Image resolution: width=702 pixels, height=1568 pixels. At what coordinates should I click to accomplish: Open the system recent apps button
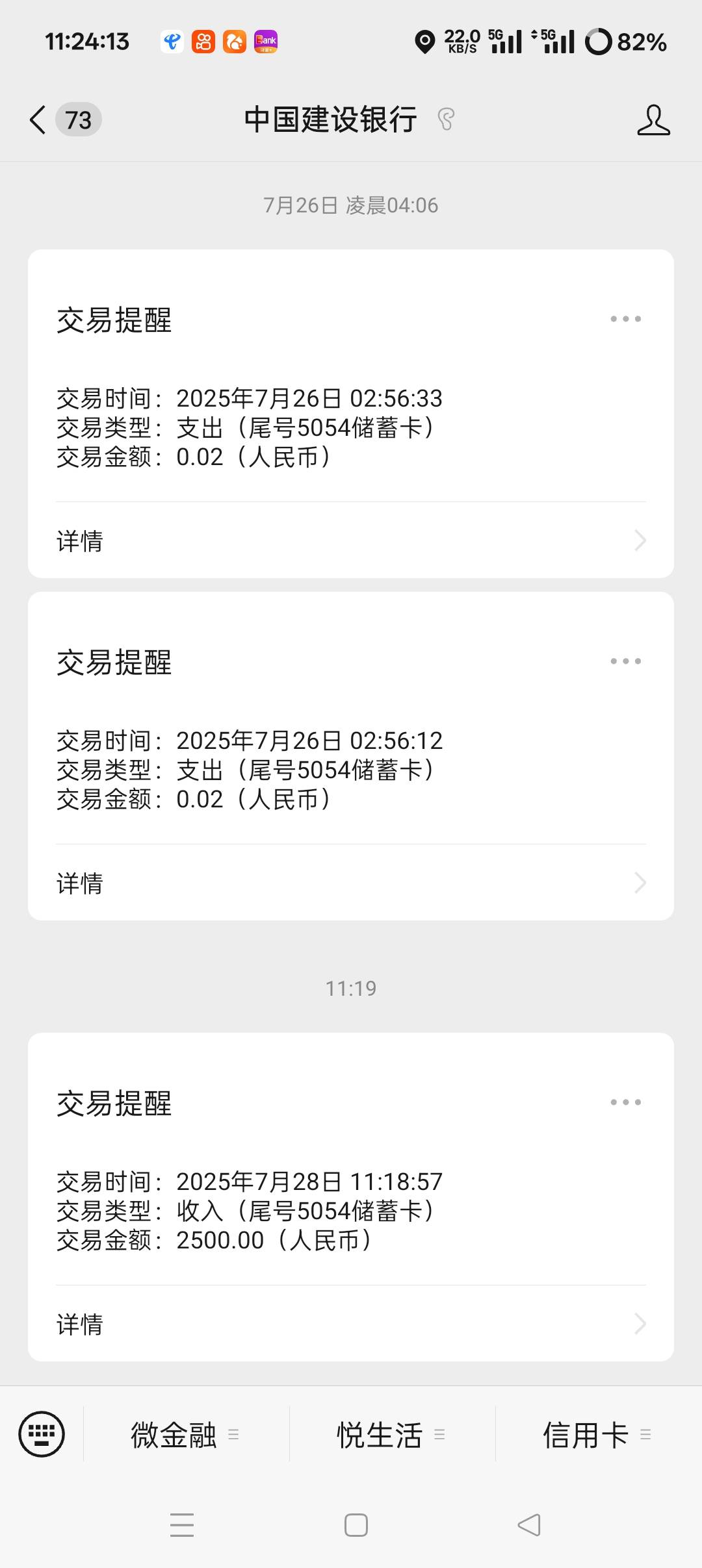coord(182,1525)
